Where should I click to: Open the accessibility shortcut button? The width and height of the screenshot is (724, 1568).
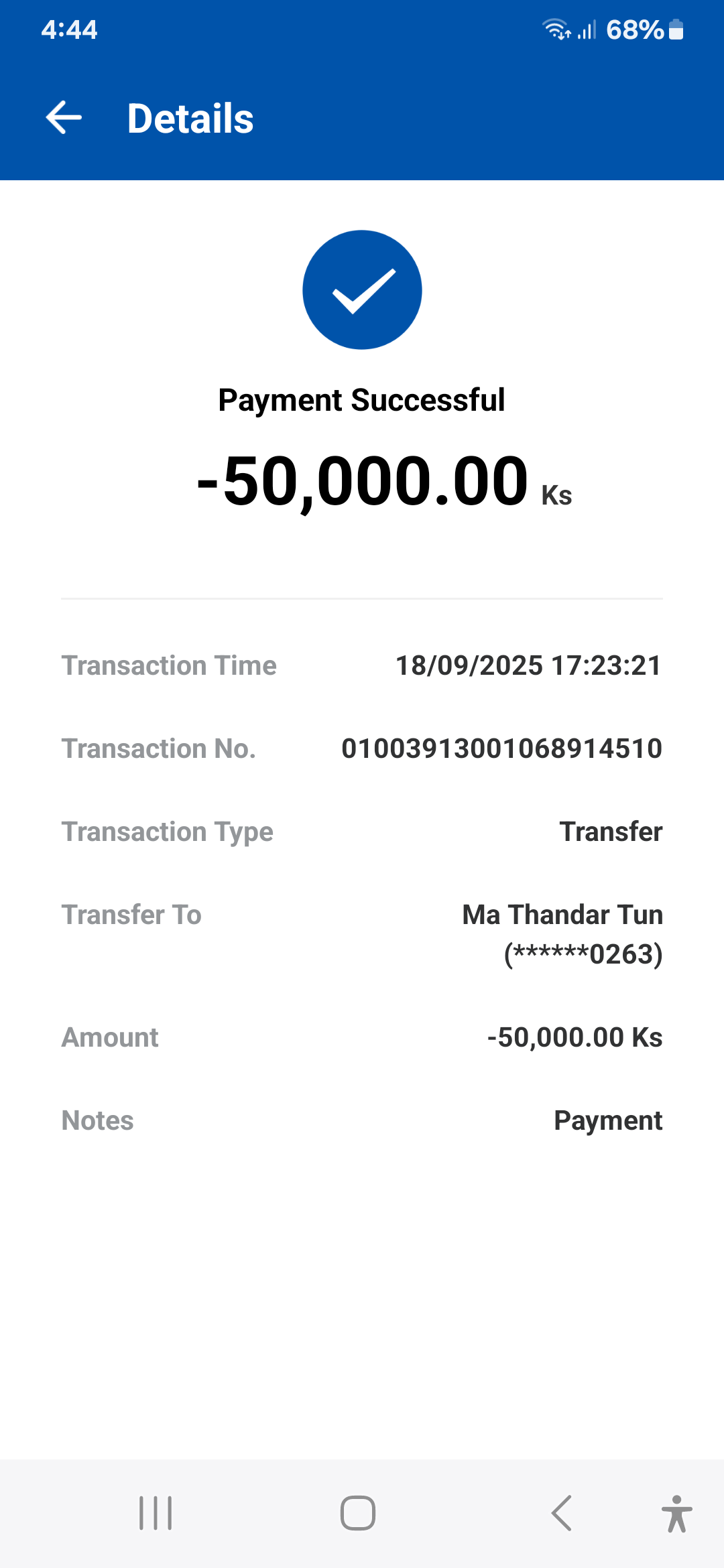tap(676, 1514)
